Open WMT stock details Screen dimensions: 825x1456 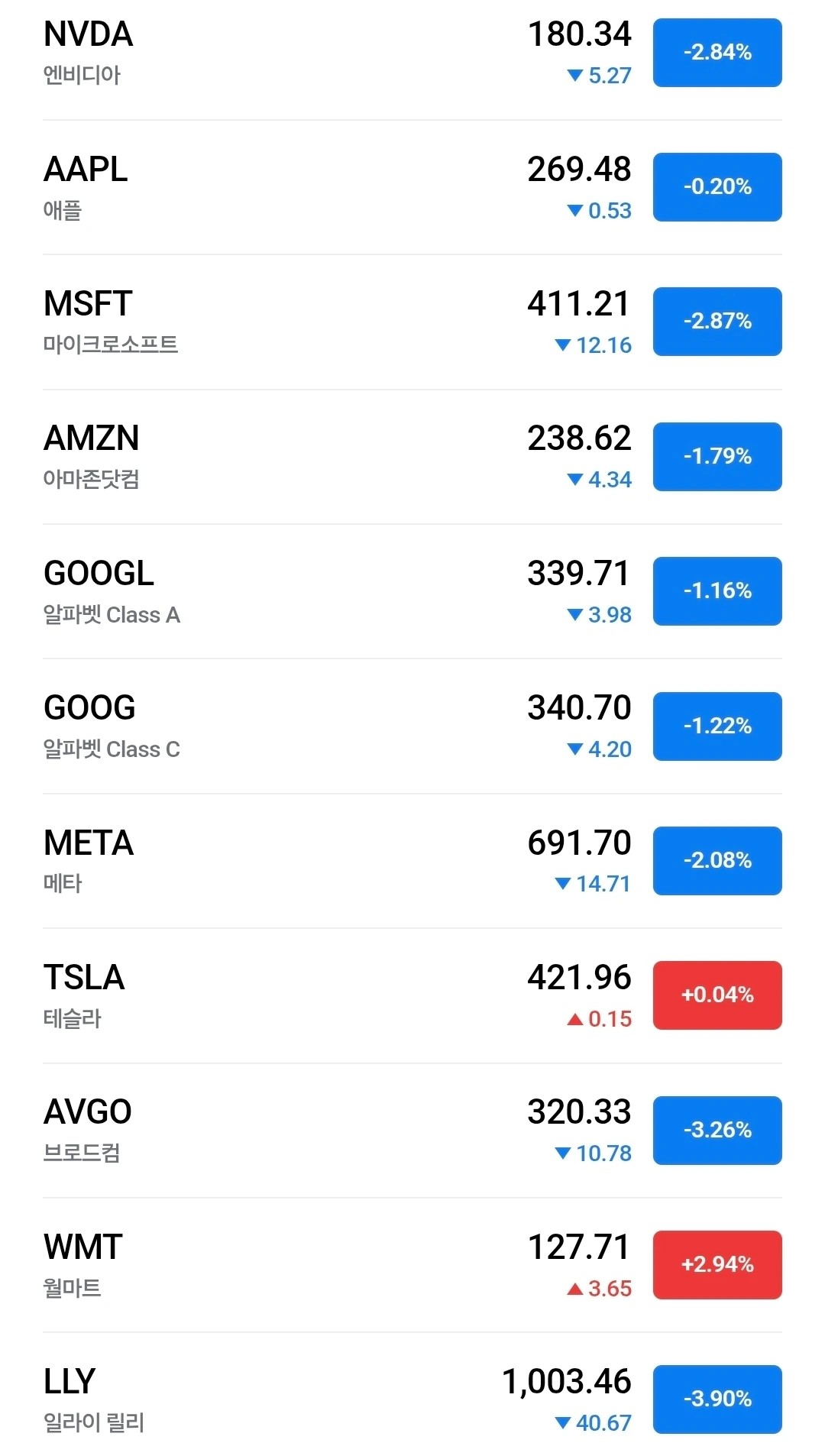(x=306, y=1265)
